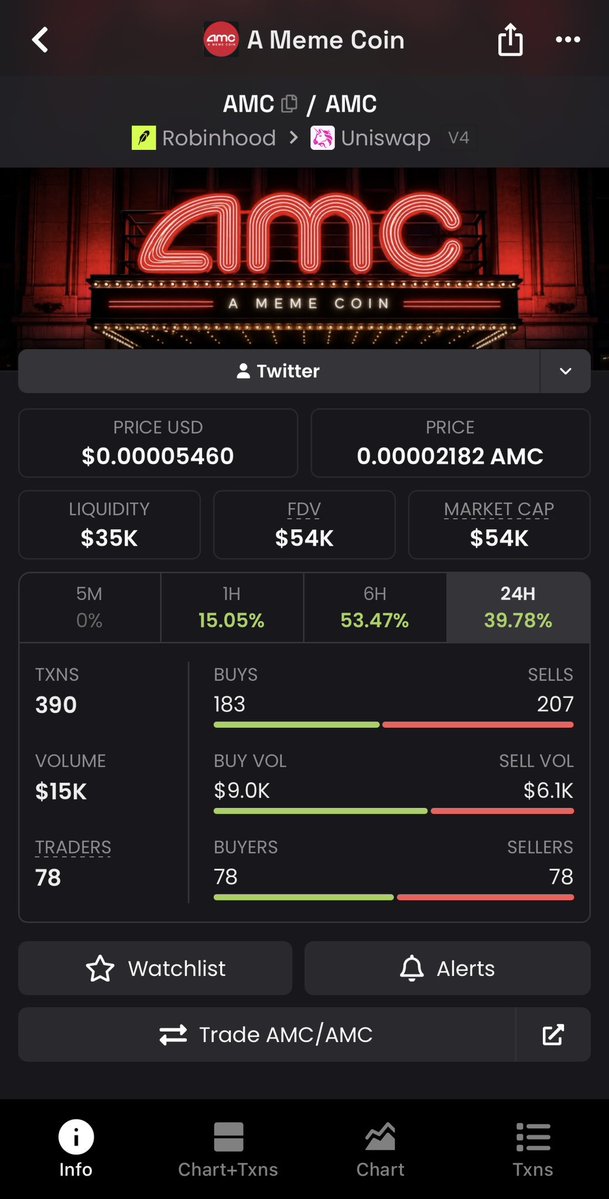Set up price Alerts
Viewport: 609px width, 1199px height.
coord(448,968)
